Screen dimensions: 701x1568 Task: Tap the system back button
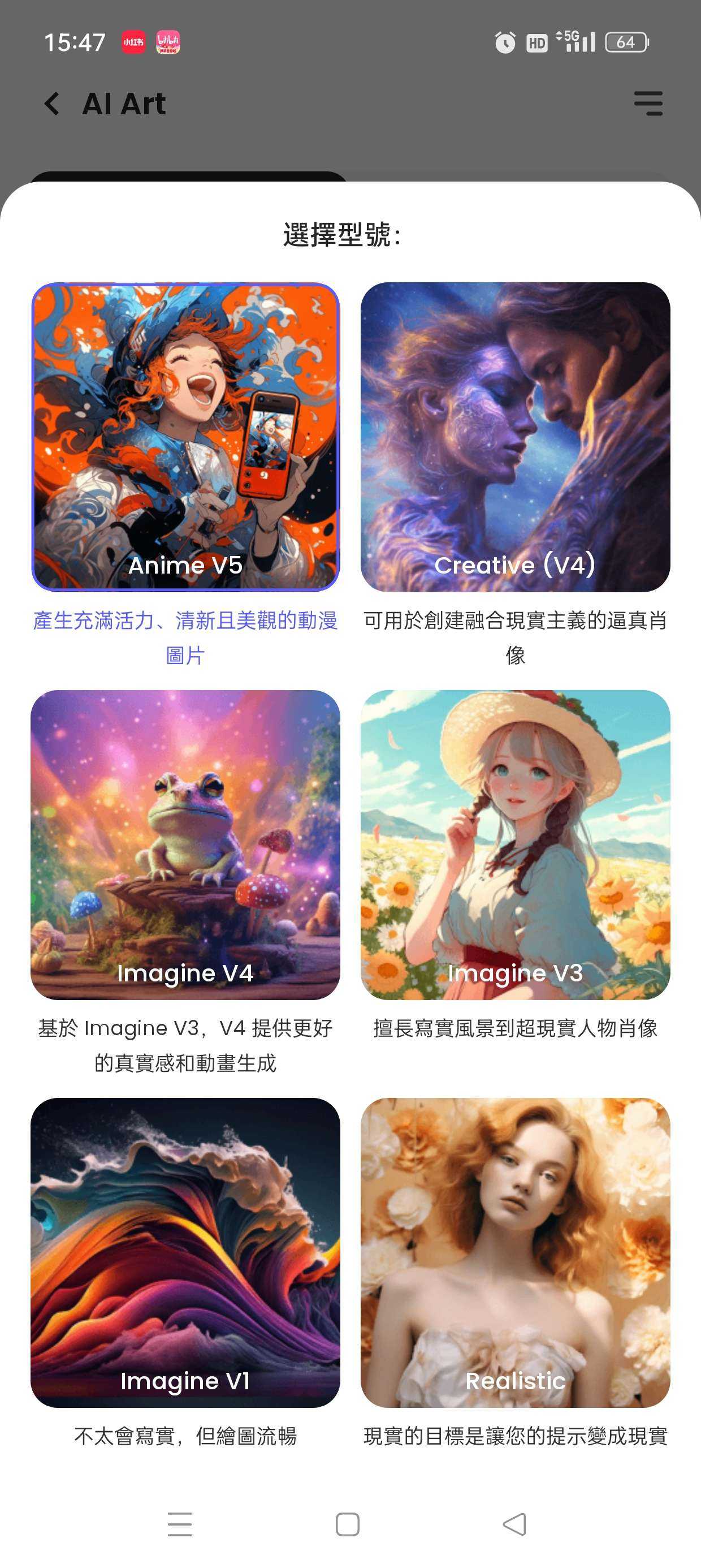[x=515, y=1524]
